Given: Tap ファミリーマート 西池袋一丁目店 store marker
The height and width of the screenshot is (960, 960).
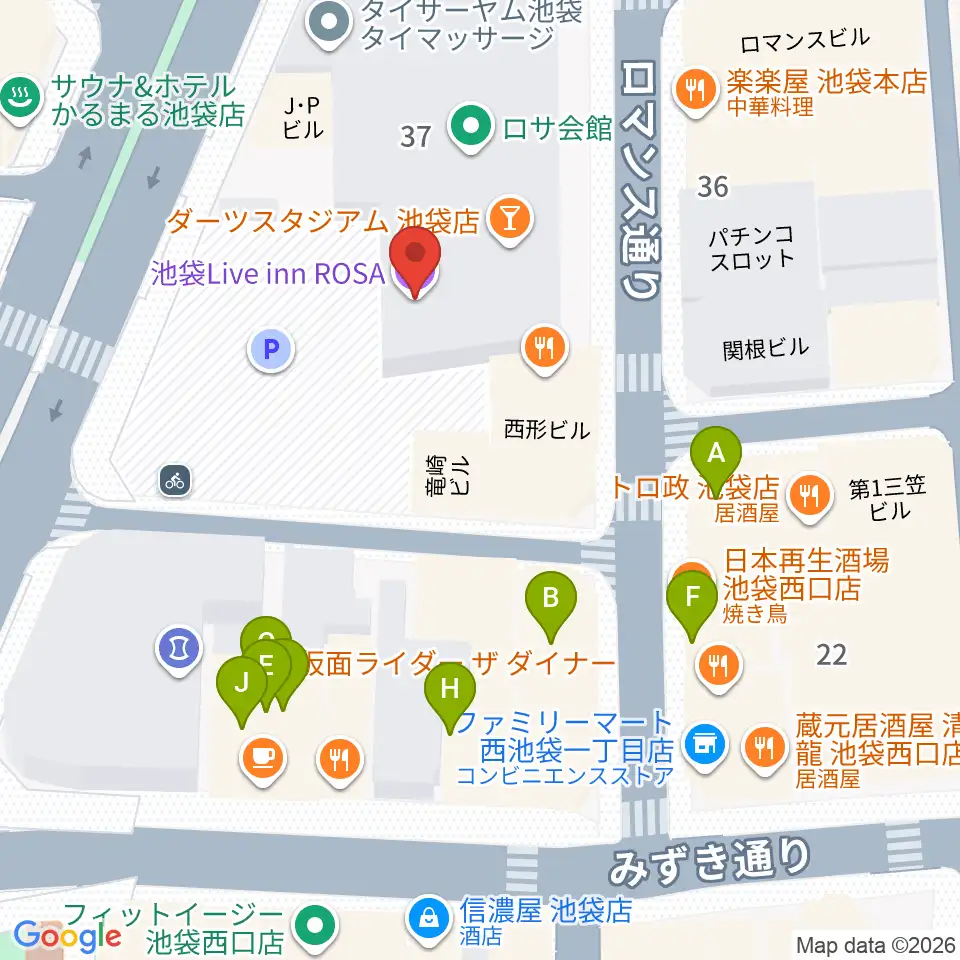Looking at the screenshot, I should (x=705, y=747).
